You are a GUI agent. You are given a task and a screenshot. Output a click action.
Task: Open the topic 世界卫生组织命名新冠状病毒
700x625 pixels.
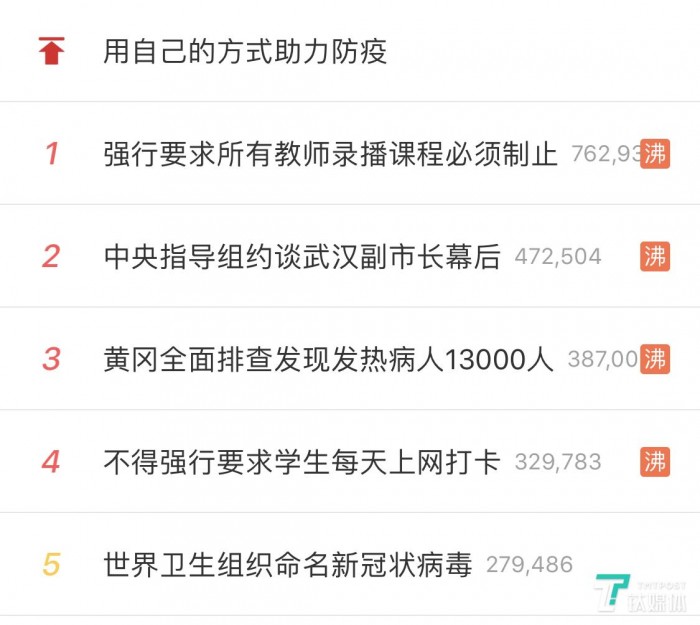[x=287, y=565]
